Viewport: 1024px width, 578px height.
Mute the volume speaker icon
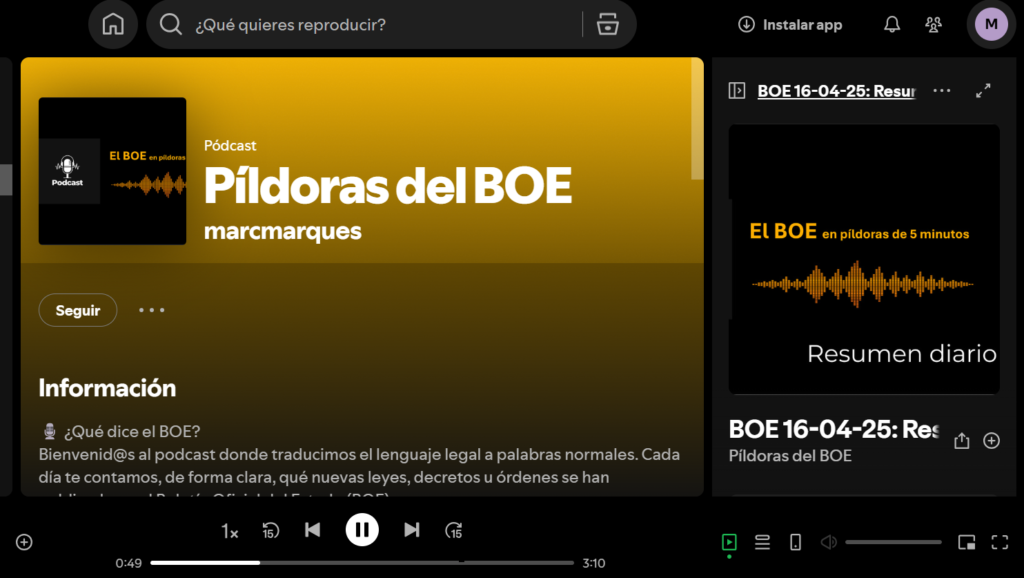tap(828, 542)
